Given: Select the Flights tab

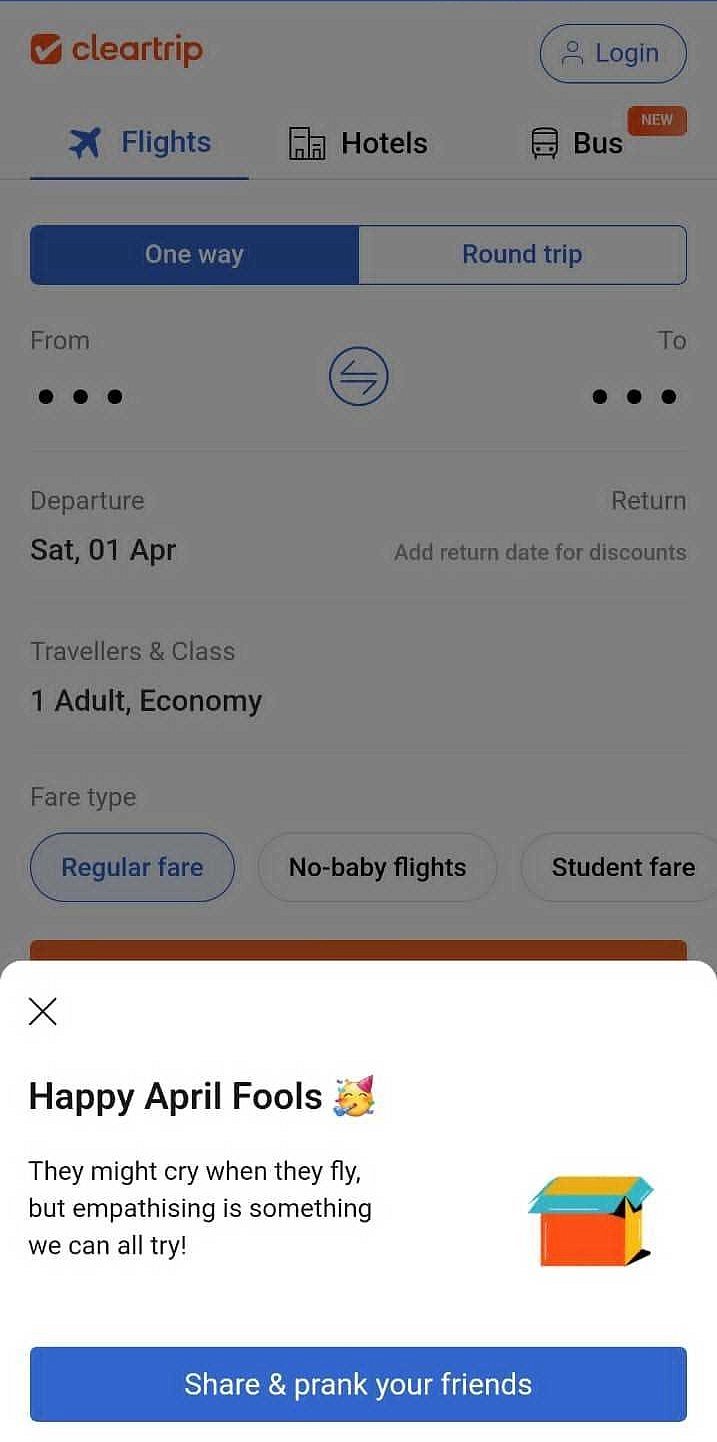Looking at the screenshot, I should pos(140,143).
